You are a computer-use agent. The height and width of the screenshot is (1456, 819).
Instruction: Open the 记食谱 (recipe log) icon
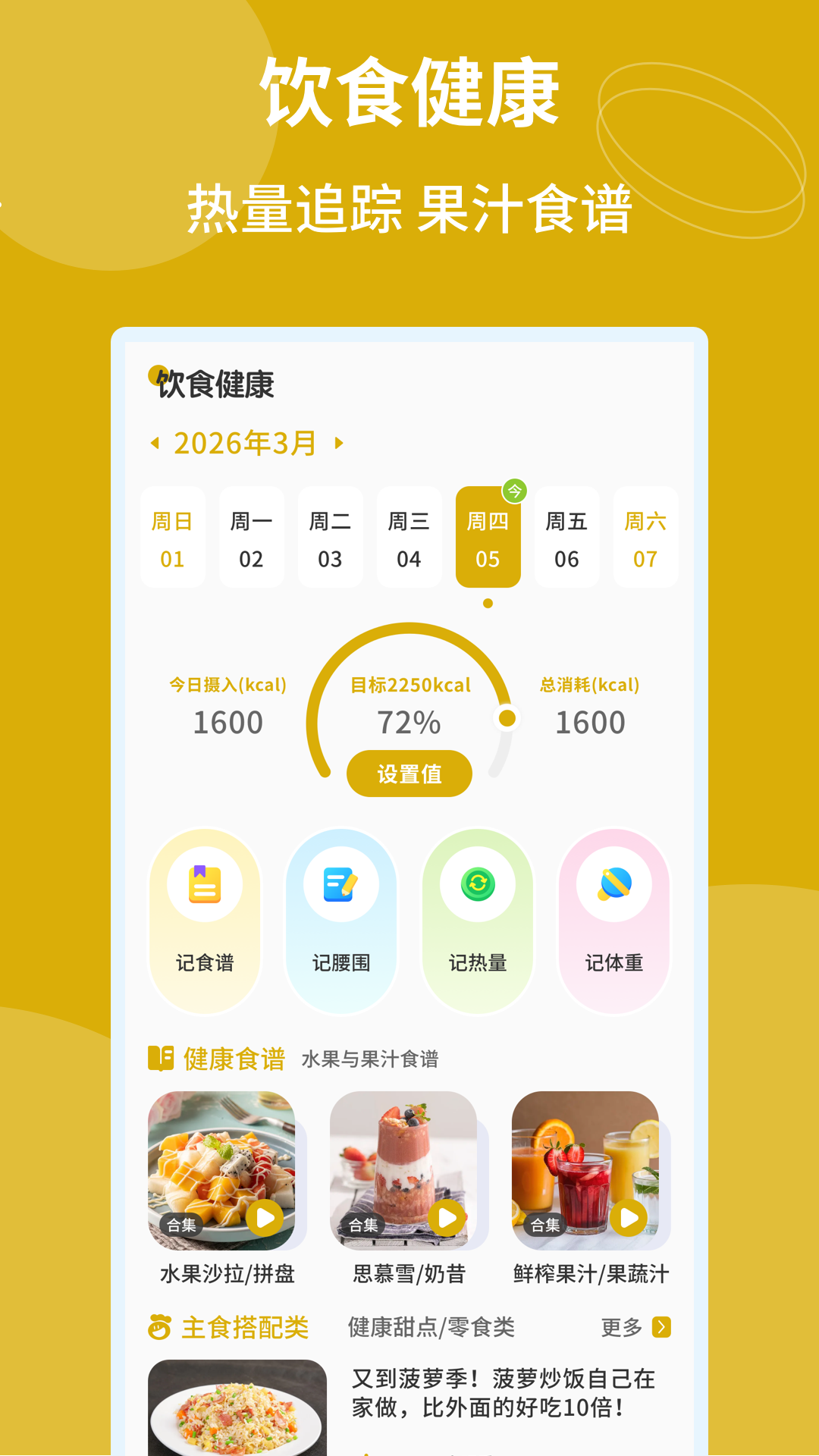coord(205,883)
